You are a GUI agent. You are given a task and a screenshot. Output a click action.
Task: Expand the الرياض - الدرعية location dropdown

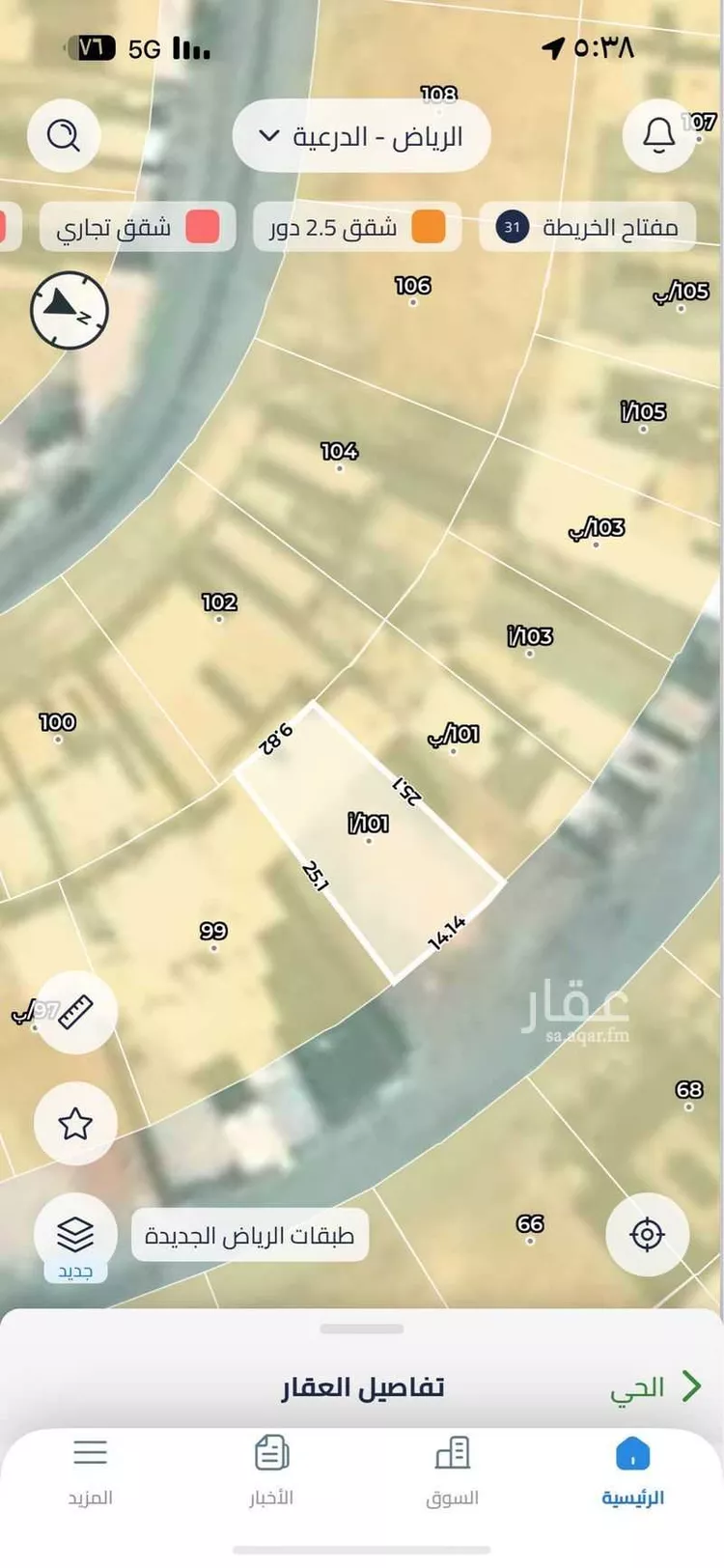click(x=361, y=136)
